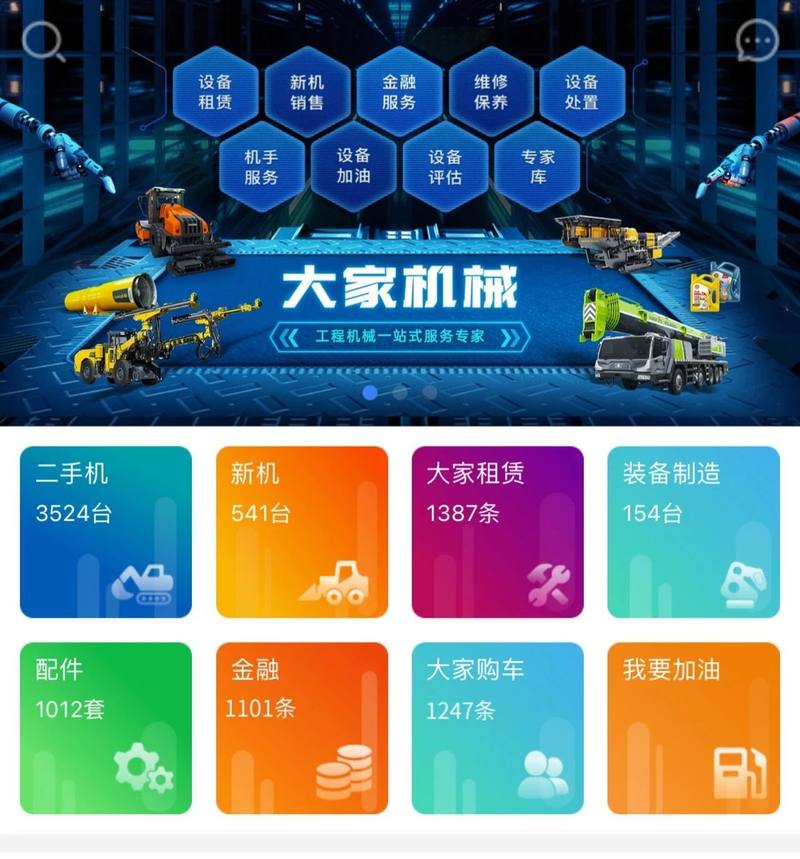Go to 大家租赁 listings
The height and width of the screenshot is (859, 800).
tap(497, 531)
